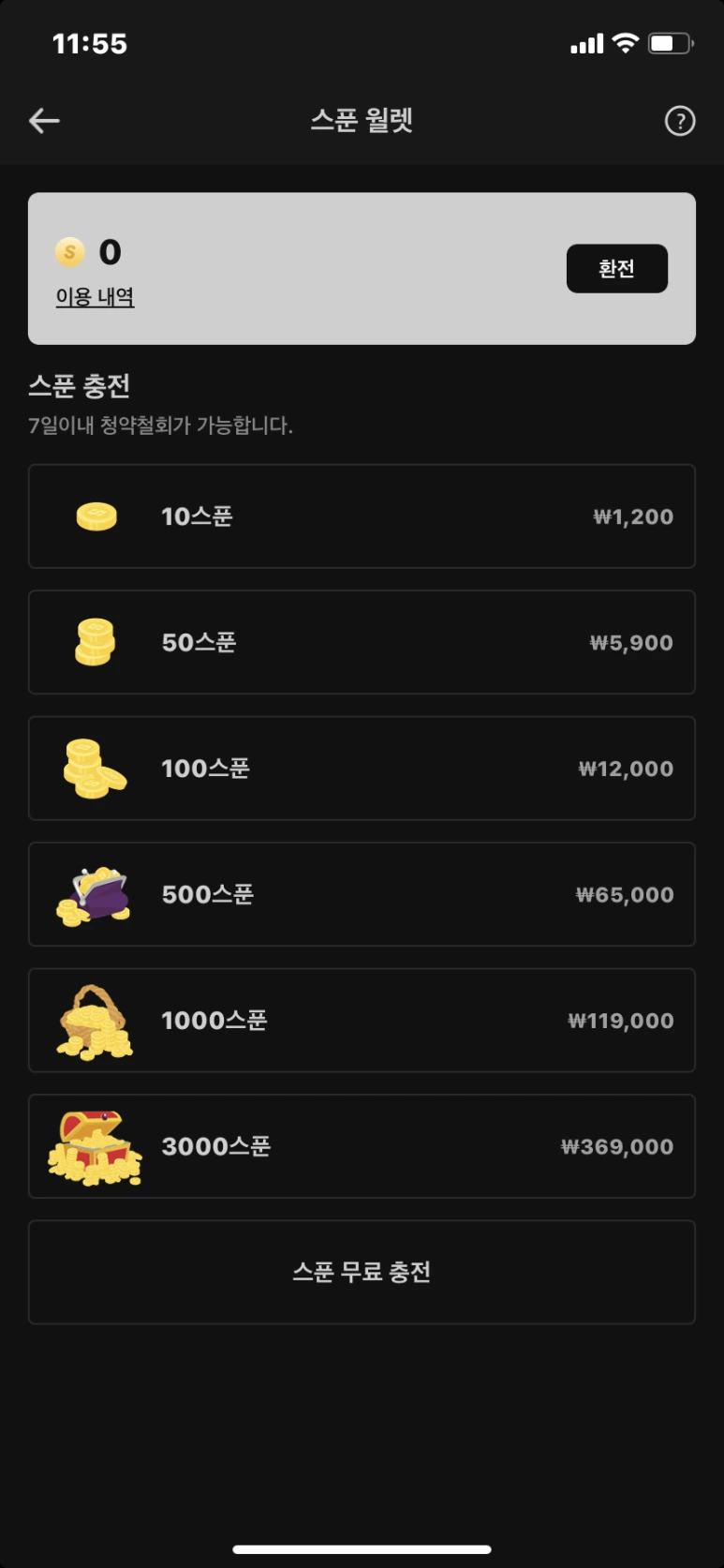724x1568 pixels.
Task: Open 스푼 무료 충전 free charge
Action: tap(362, 1272)
